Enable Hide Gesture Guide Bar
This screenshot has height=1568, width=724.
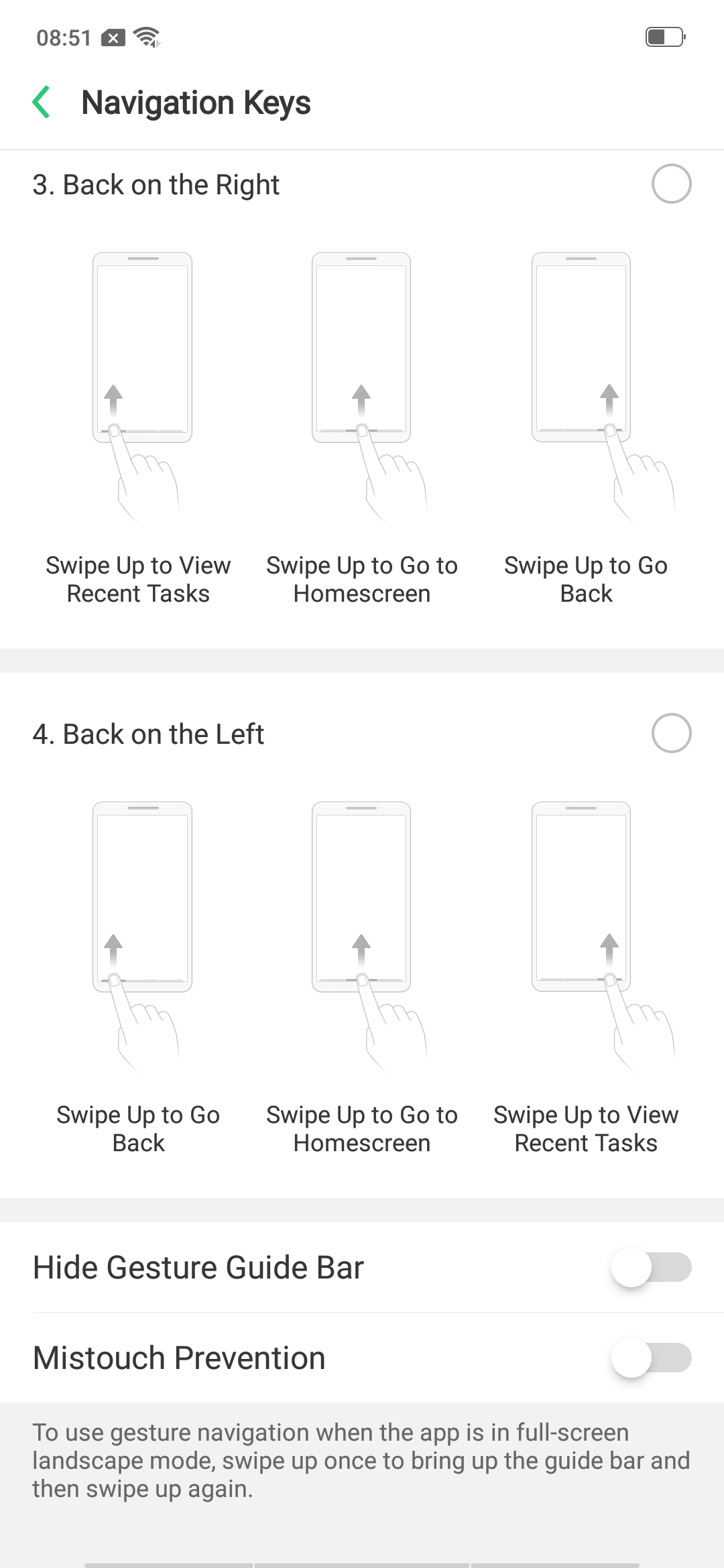[651, 1267]
